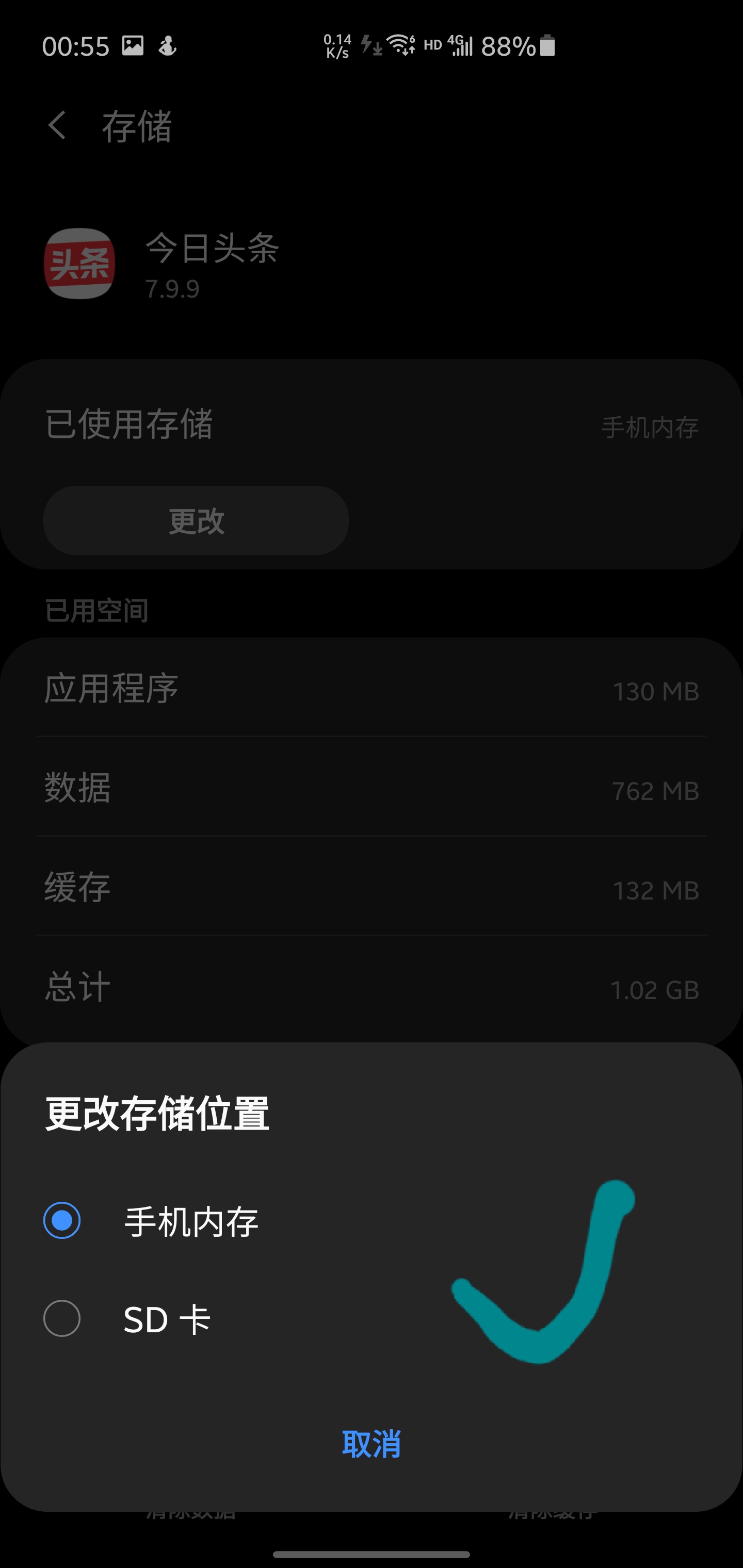Click the 数据 762 MB row

372,790
